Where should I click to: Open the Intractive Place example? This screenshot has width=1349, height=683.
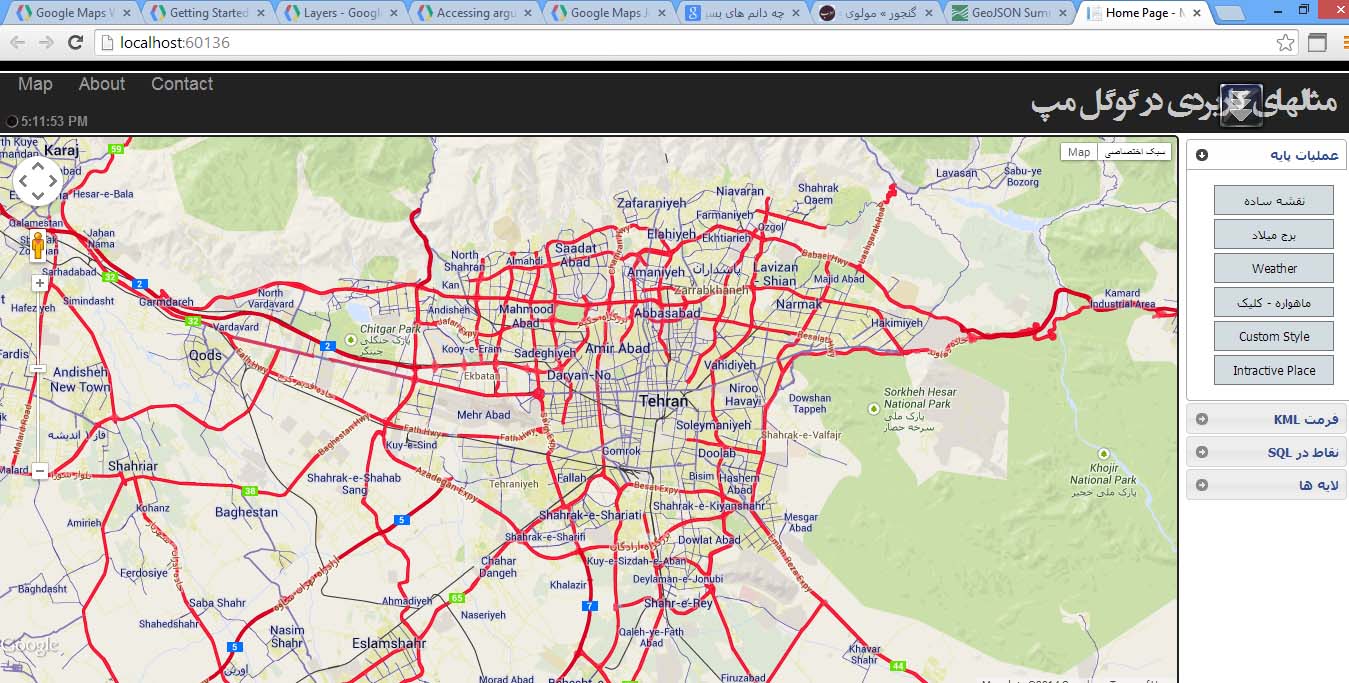click(1273, 370)
